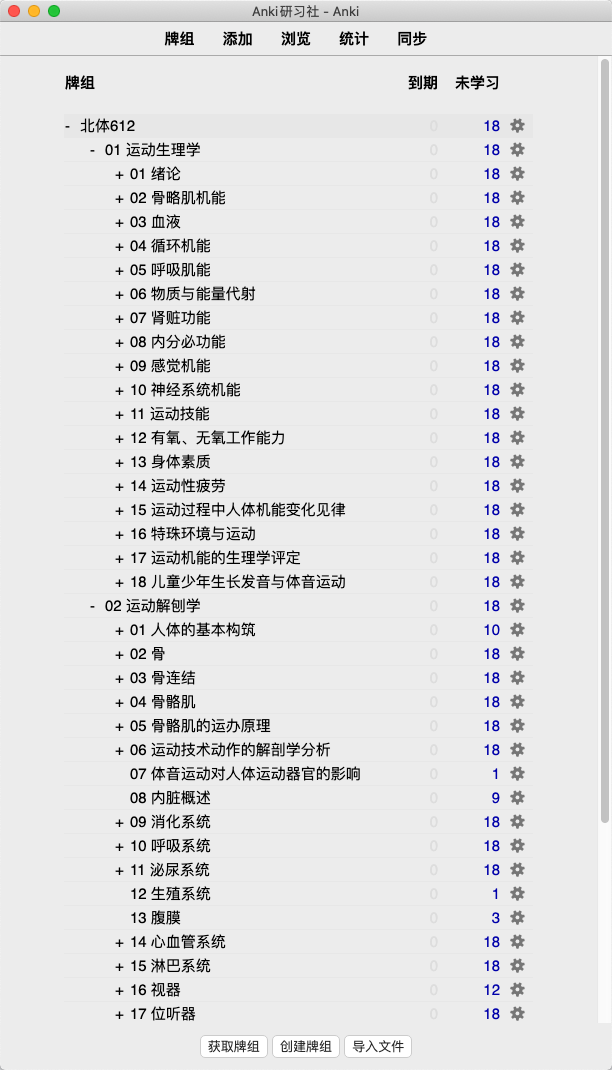Import a file via 导入文件
The height and width of the screenshot is (1070, 612).
pyautogui.click(x=378, y=1046)
